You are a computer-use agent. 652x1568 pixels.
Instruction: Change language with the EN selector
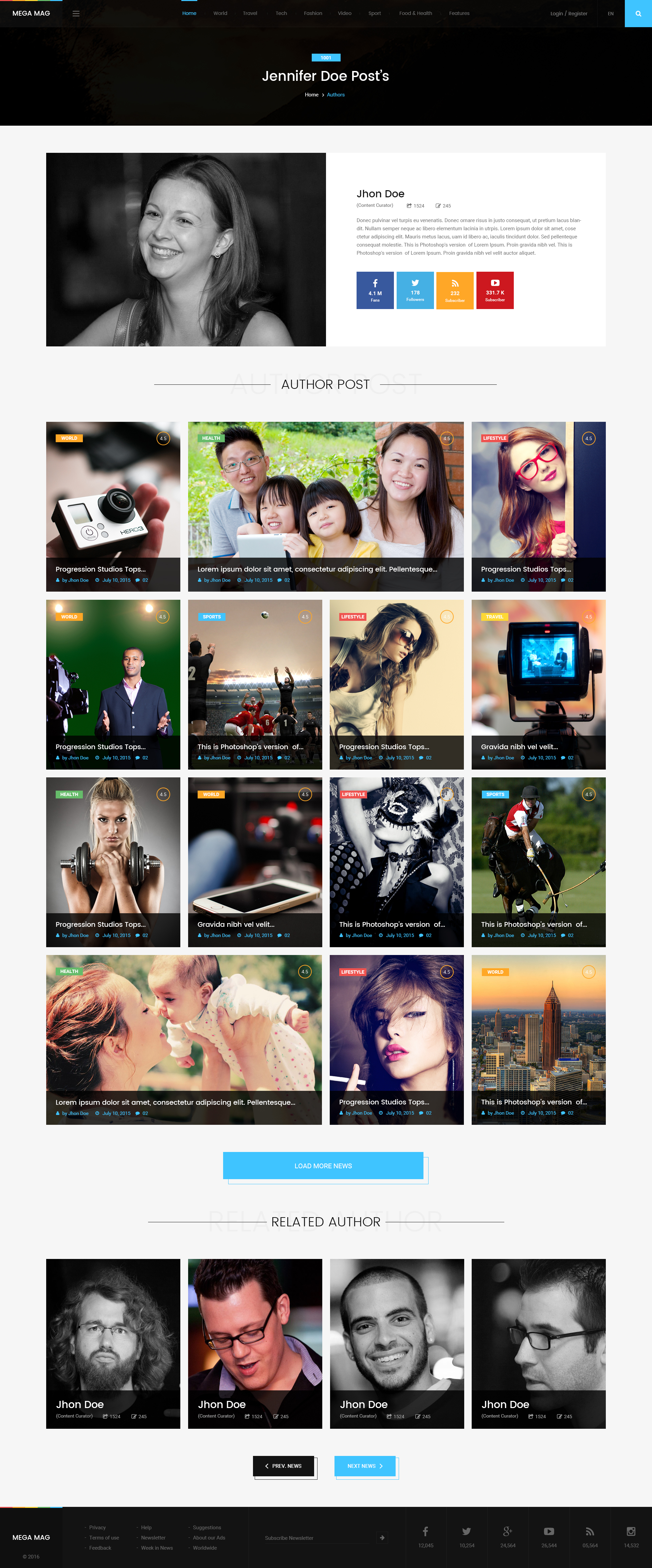point(610,13)
